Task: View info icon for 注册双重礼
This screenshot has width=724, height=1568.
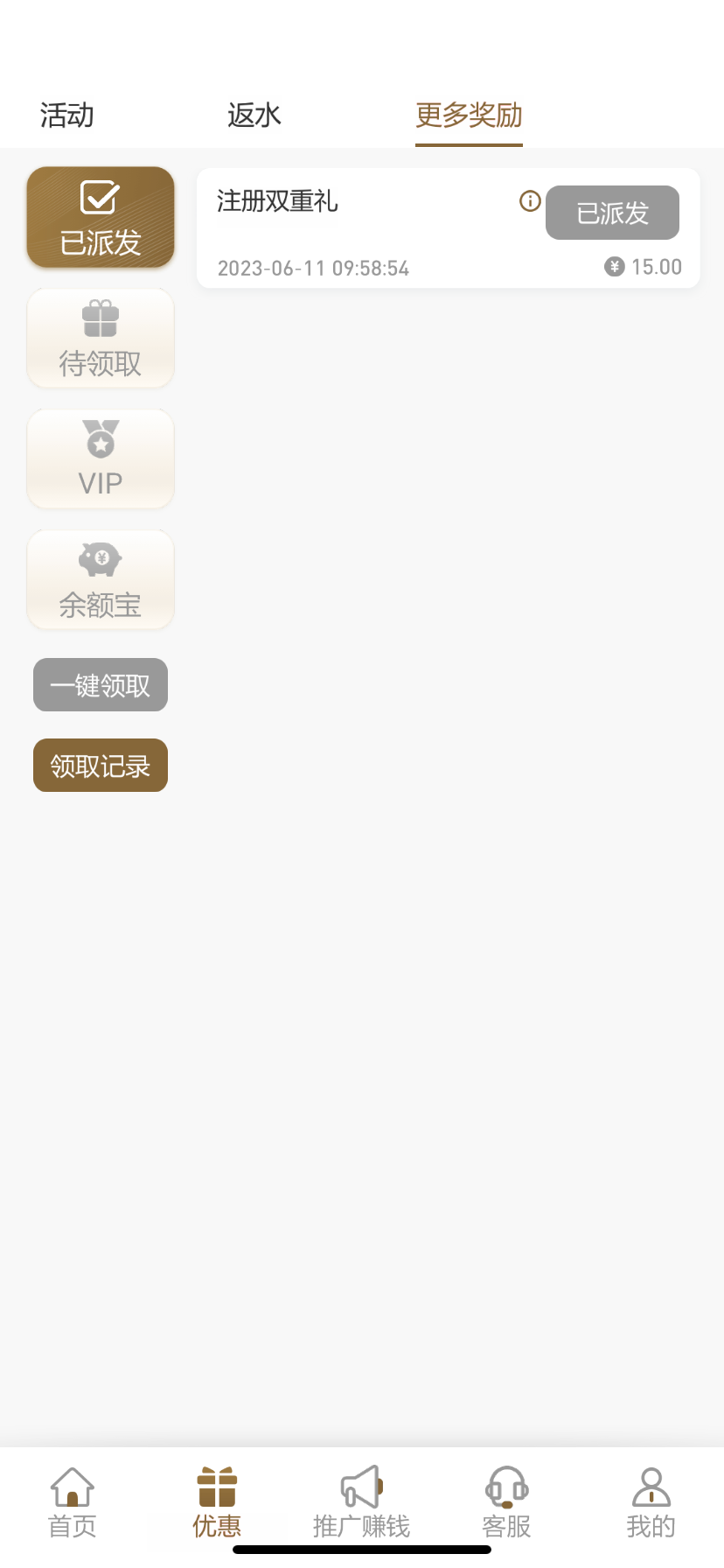Action: coord(530,201)
